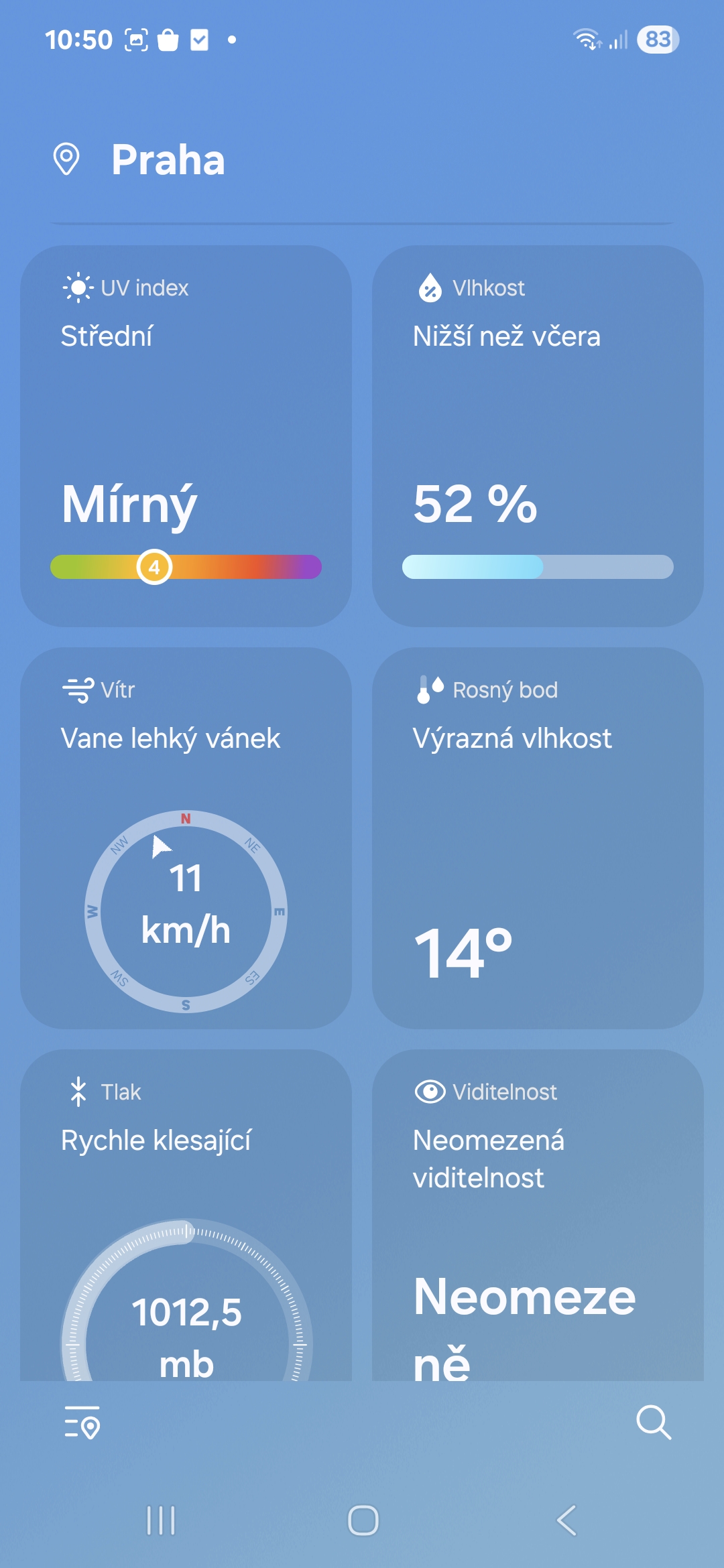Viewport: 724px width, 1568px height.
Task: Open the Rosný bod card
Action: (538, 838)
